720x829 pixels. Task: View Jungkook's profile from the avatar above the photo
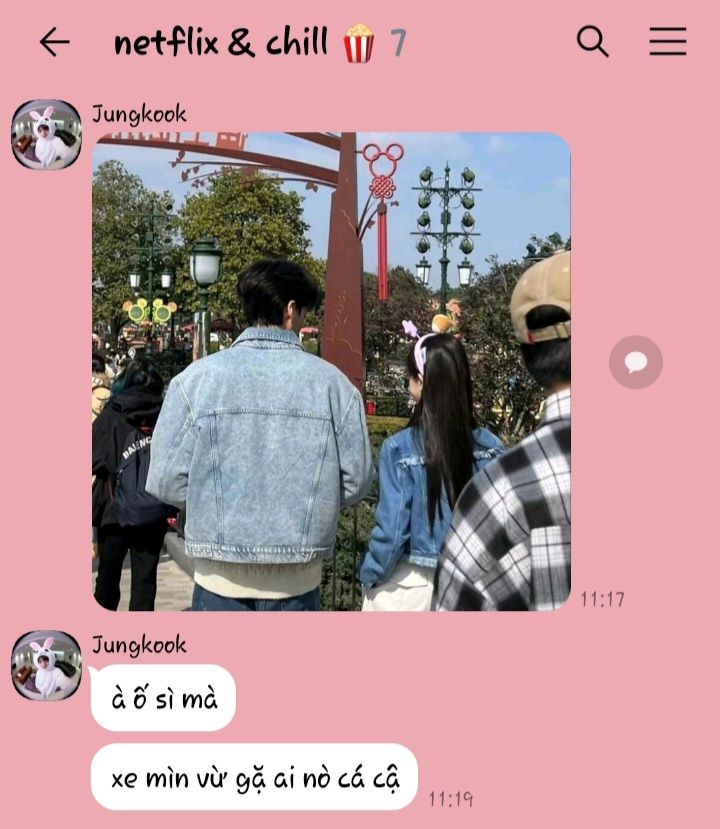[46, 134]
